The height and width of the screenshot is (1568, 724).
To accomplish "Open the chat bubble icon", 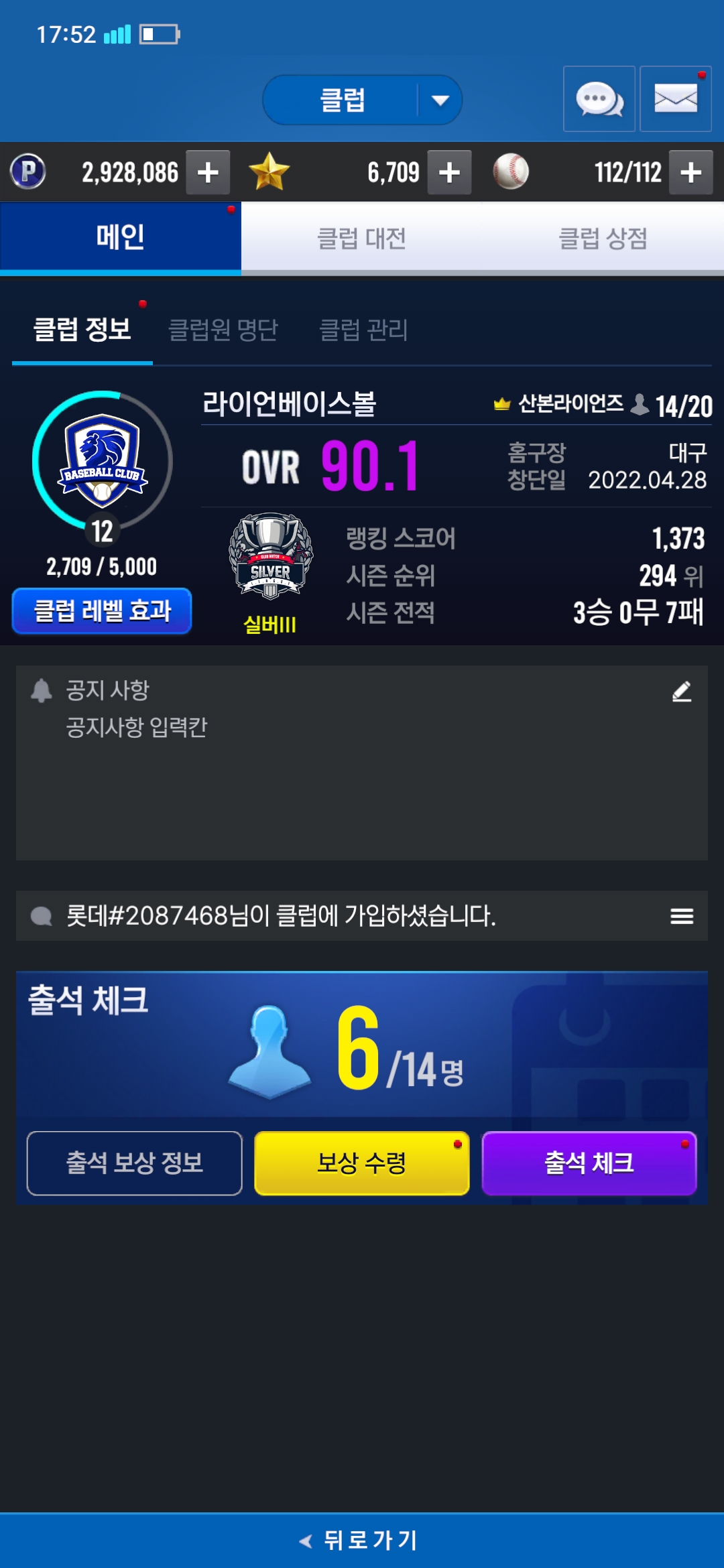I will click(599, 99).
